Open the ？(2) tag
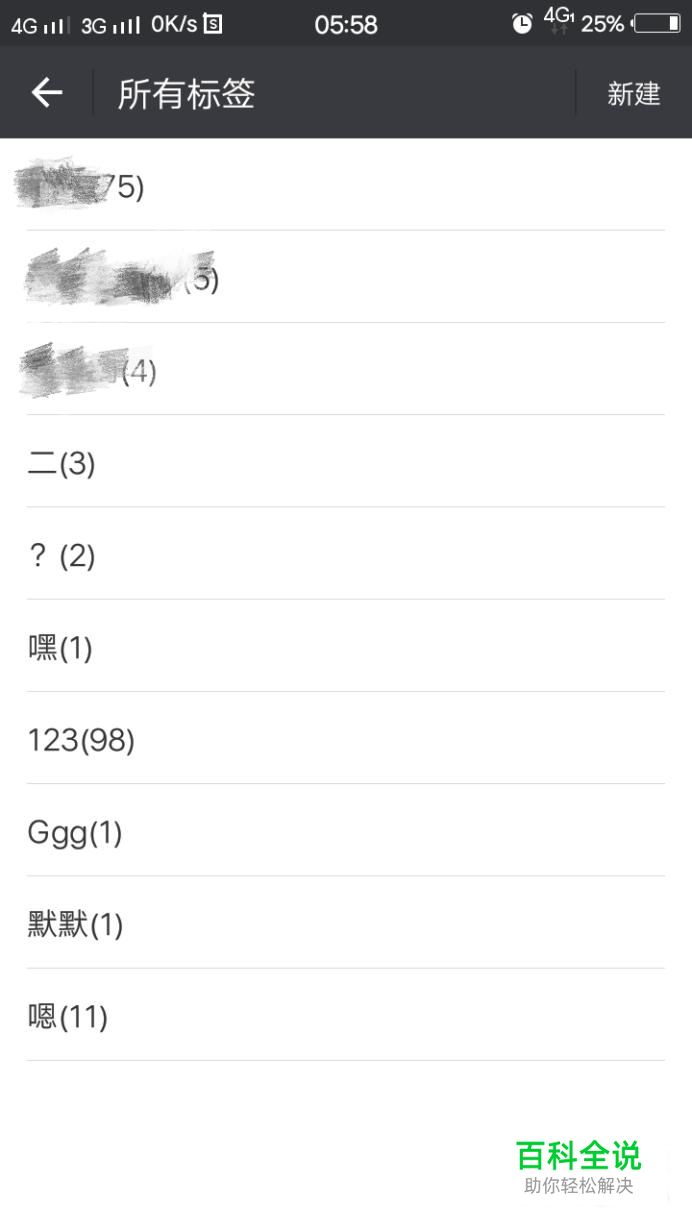The height and width of the screenshot is (1230, 692). (x=62, y=556)
